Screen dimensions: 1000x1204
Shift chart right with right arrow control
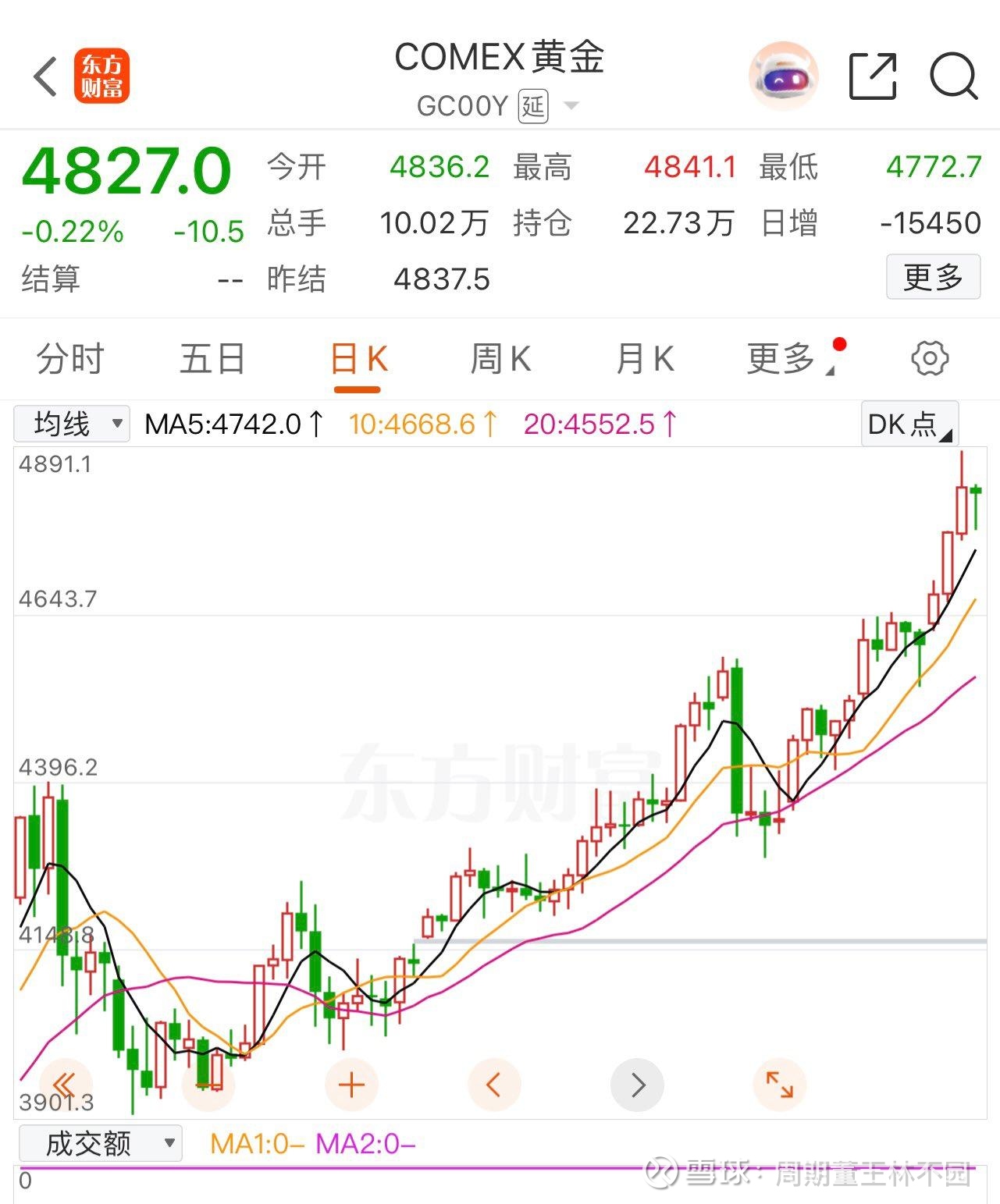(x=636, y=1084)
